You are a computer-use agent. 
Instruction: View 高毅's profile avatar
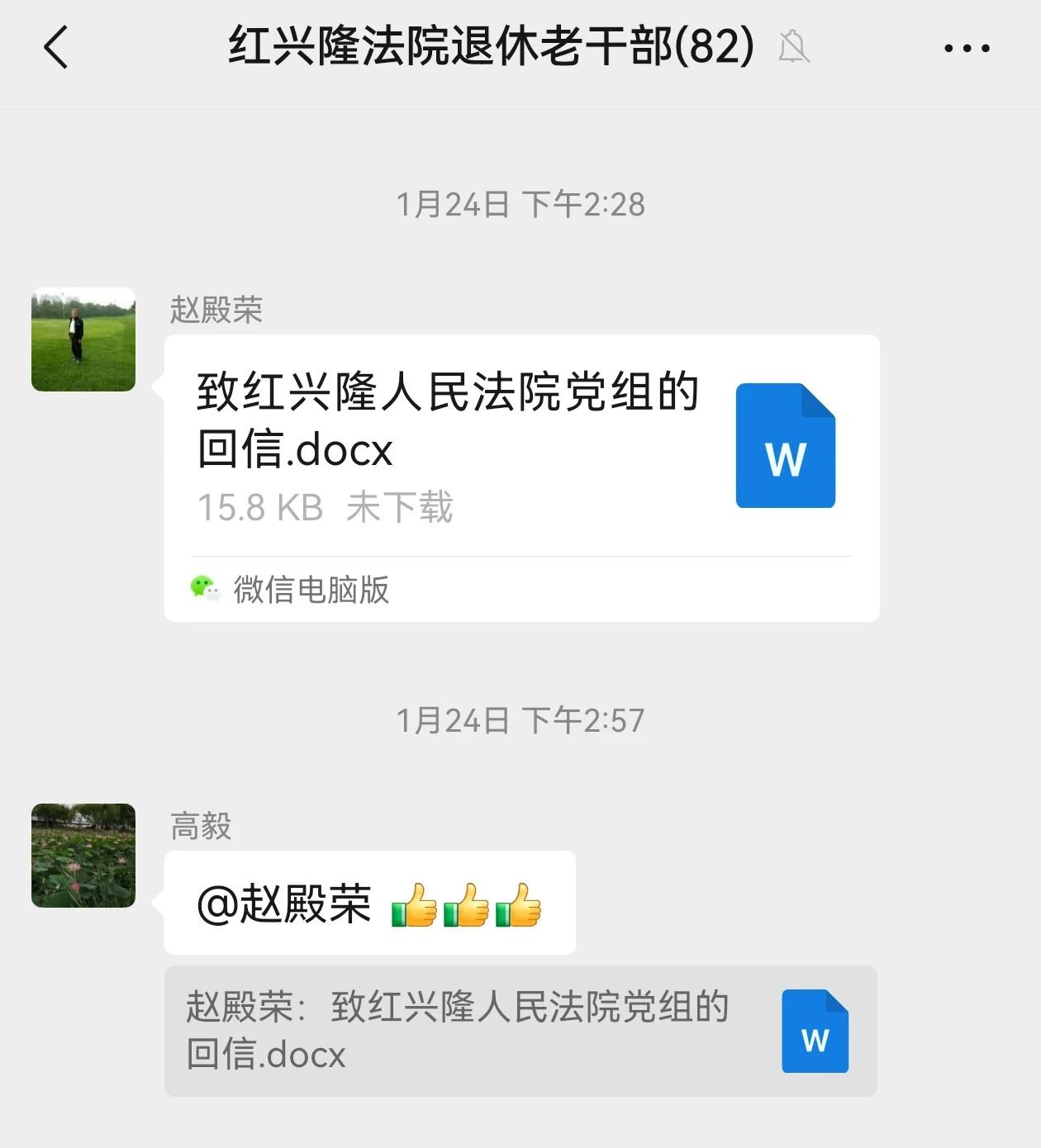[x=83, y=856]
